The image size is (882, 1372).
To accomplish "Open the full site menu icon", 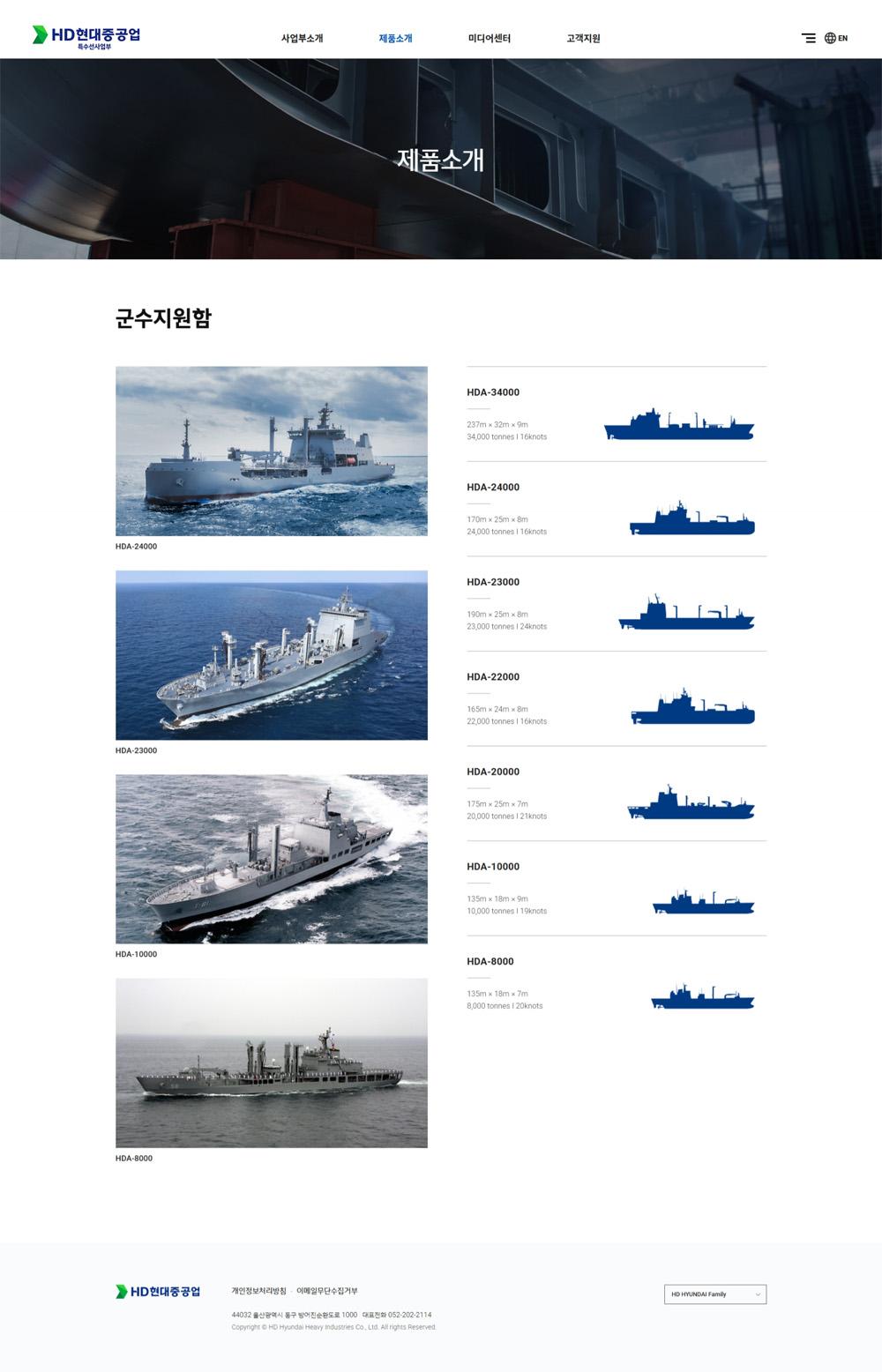I will (x=808, y=38).
